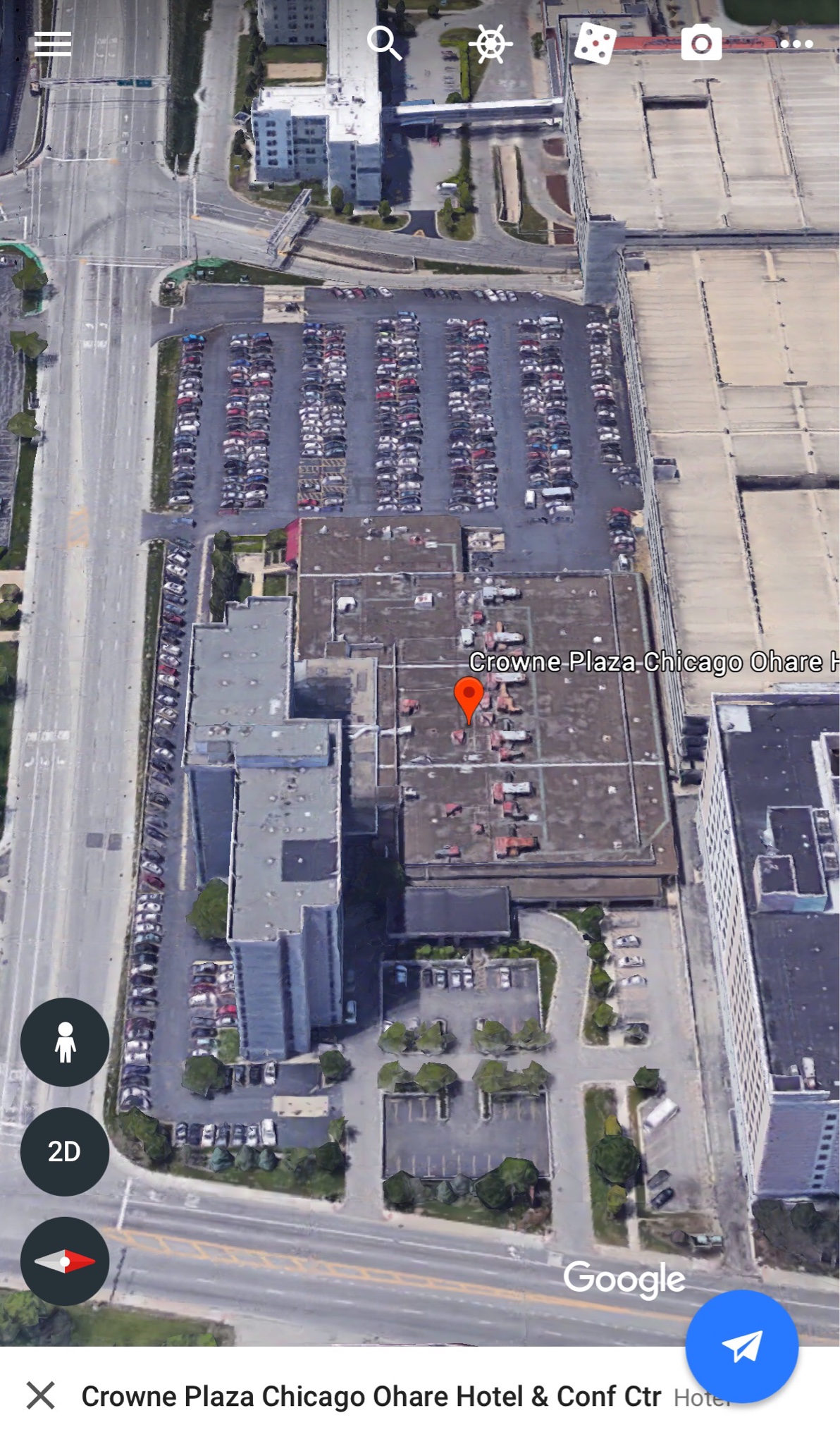
Task: Enter Street View with pegman button
Action: click(65, 1042)
